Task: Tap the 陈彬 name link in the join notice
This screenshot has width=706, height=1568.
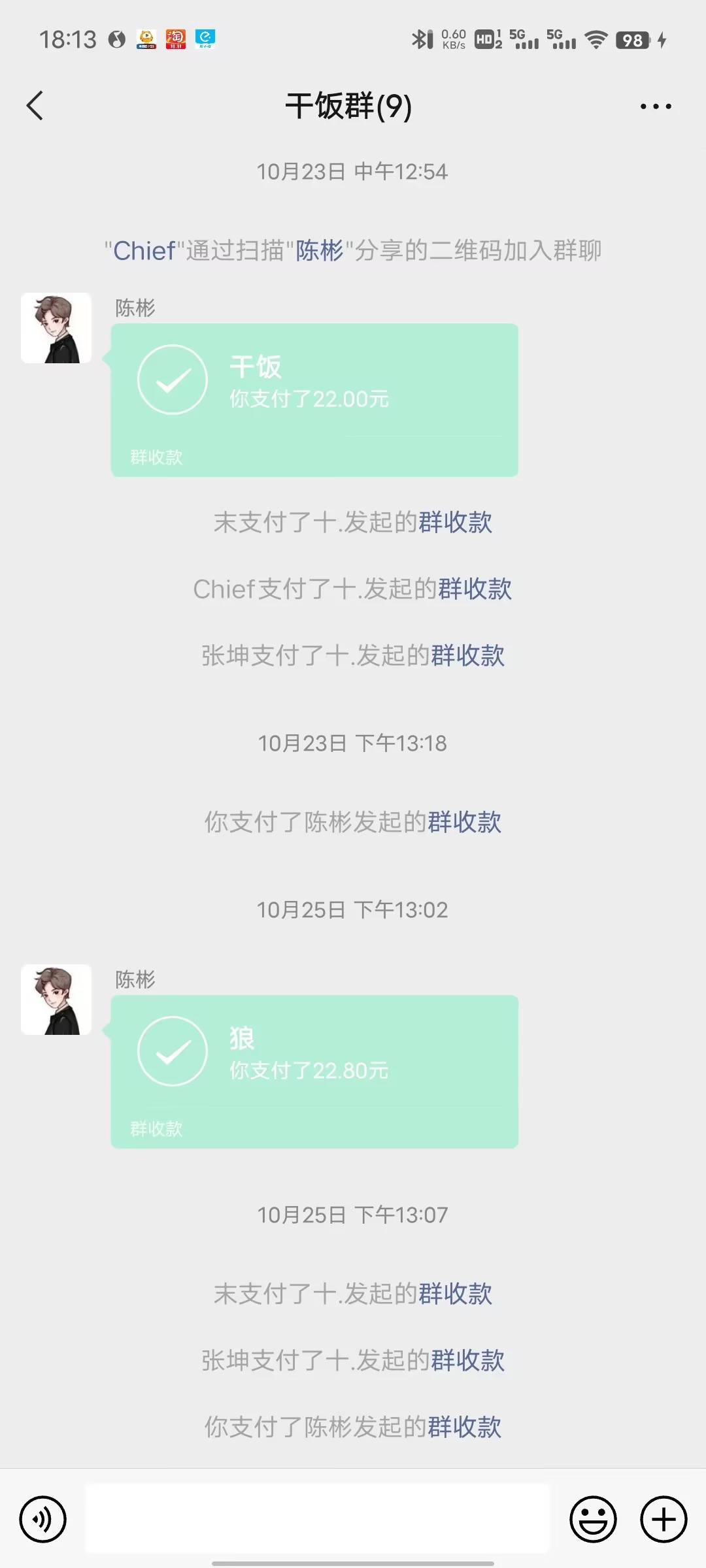Action: (320, 251)
